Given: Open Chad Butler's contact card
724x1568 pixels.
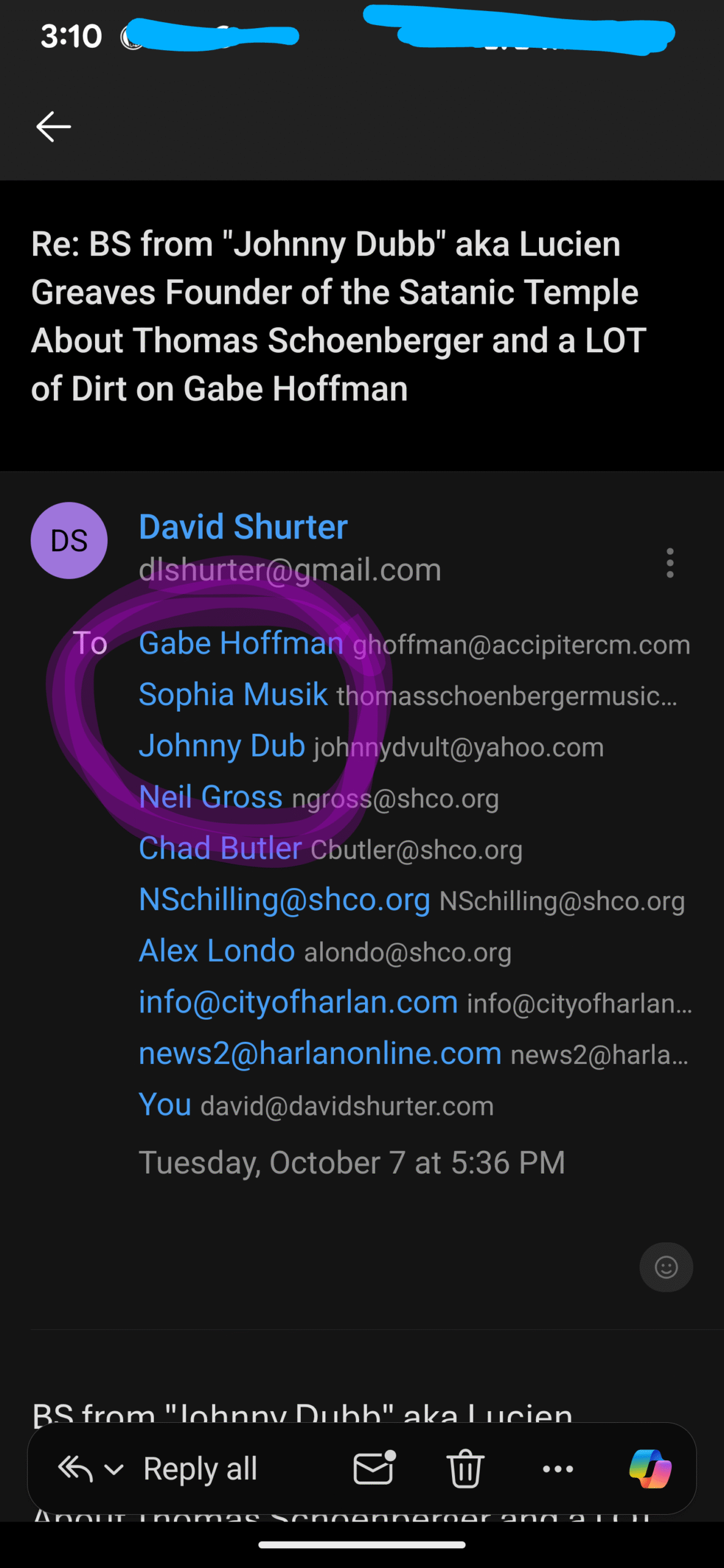Looking at the screenshot, I should (220, 848).
